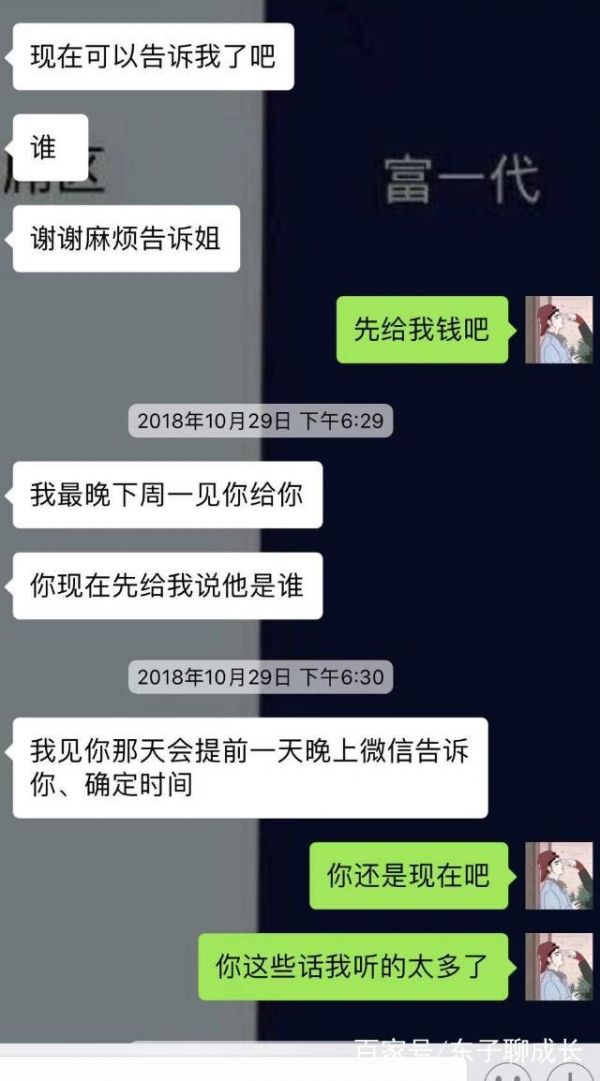Viewport: 600px width, 1081px height.
Task: Open sender's avatar beside '先给我钱吧'
Action: coord(559,330)
